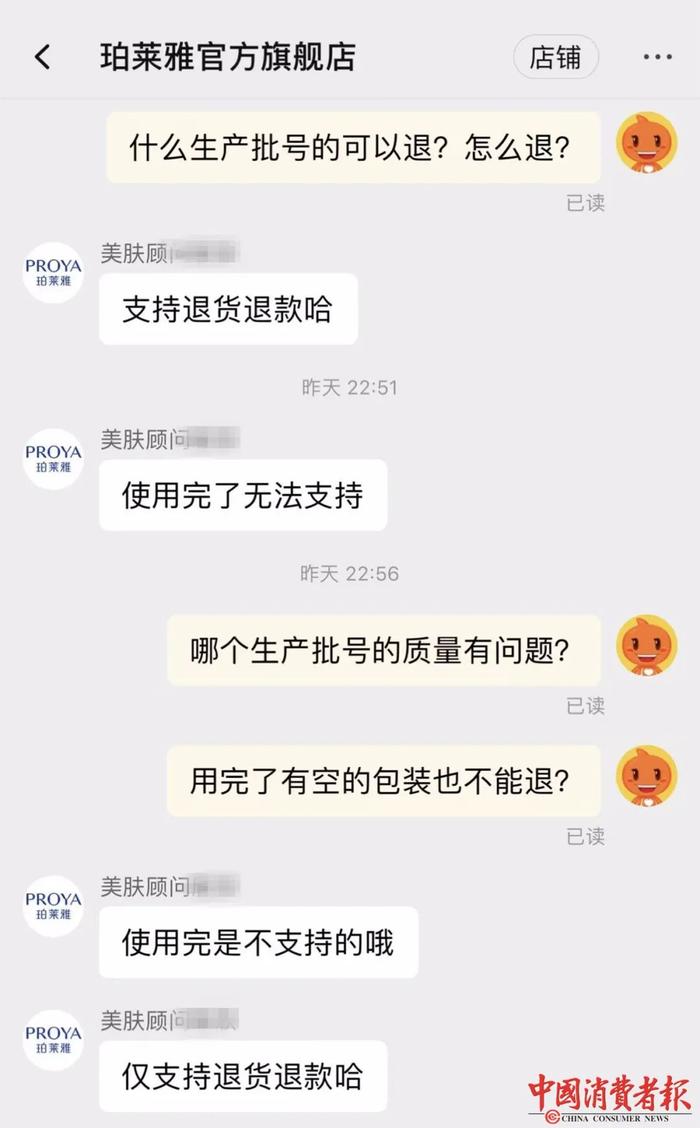Open the 店铺 store page button
700x1128 pixels.
tap(555, 57)
